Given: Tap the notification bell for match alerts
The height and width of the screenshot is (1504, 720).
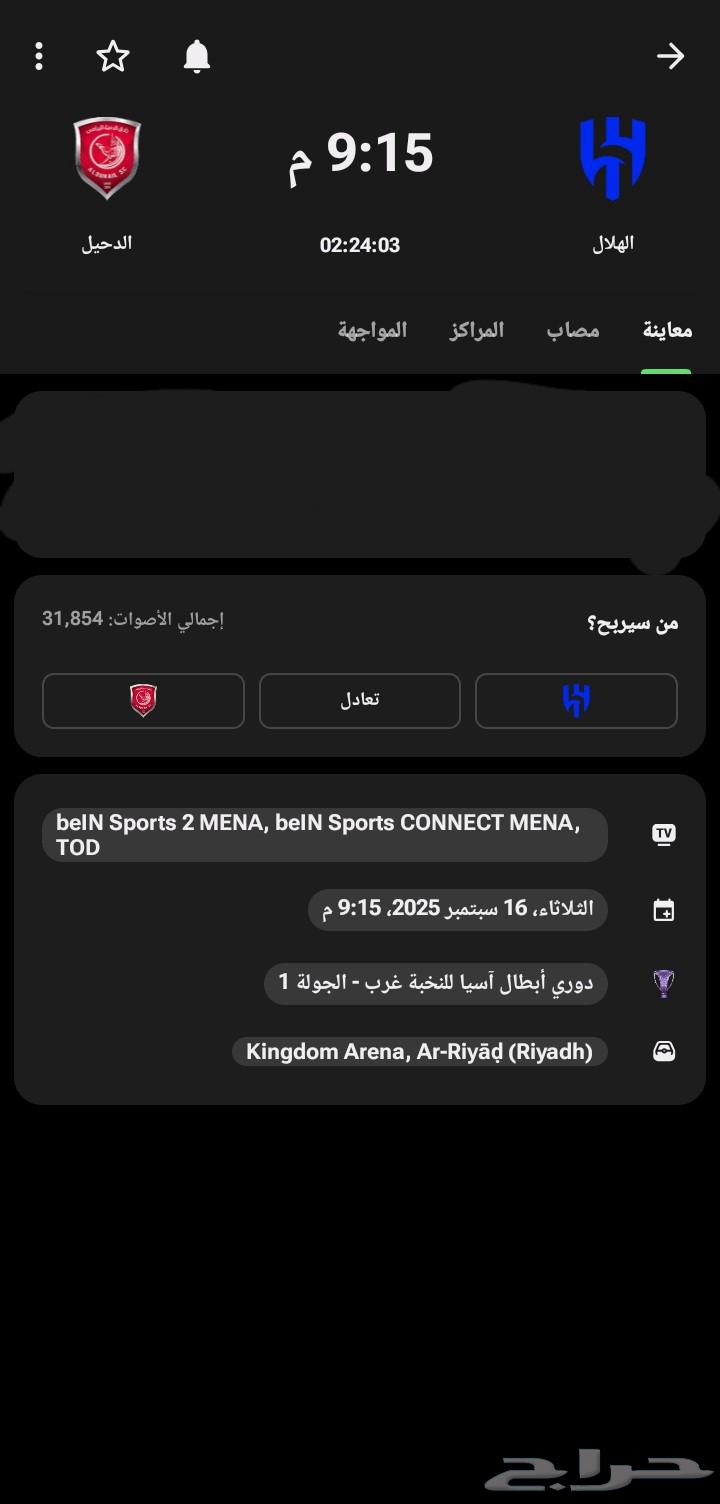Looking at the screenshot, I should [196, 56].
